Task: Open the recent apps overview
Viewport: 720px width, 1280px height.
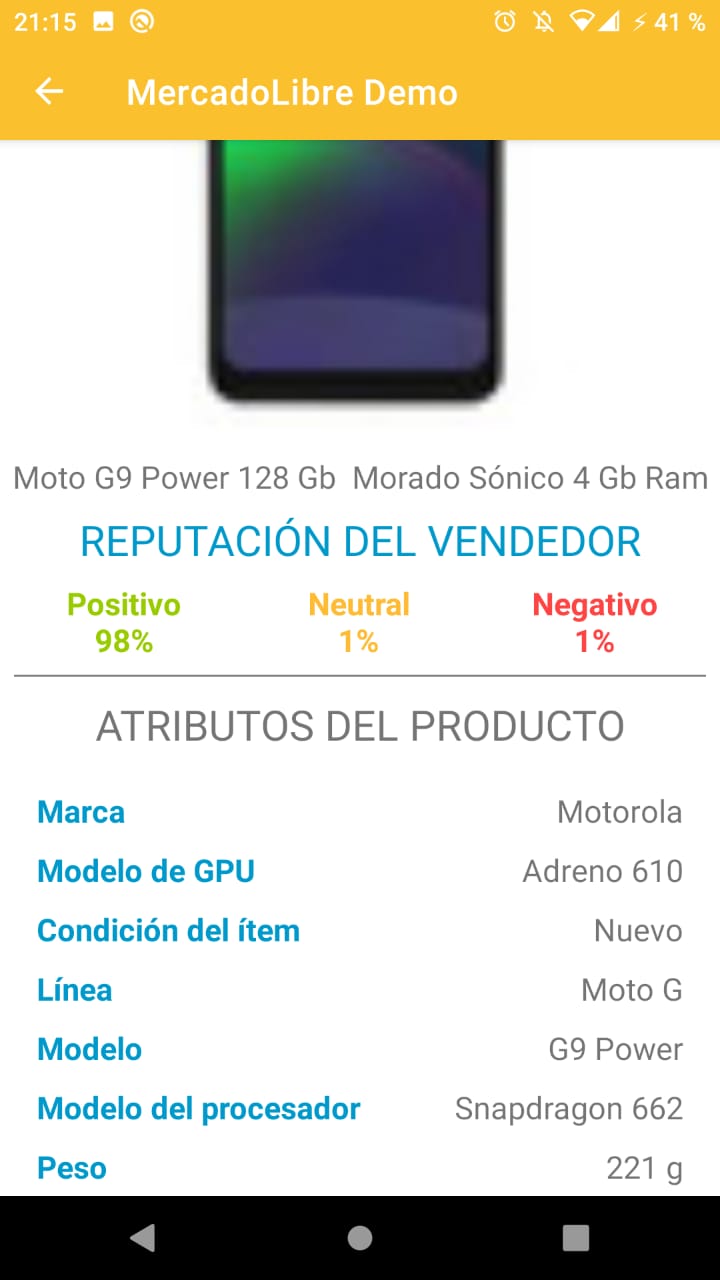Action: (x=576, y=1238)
